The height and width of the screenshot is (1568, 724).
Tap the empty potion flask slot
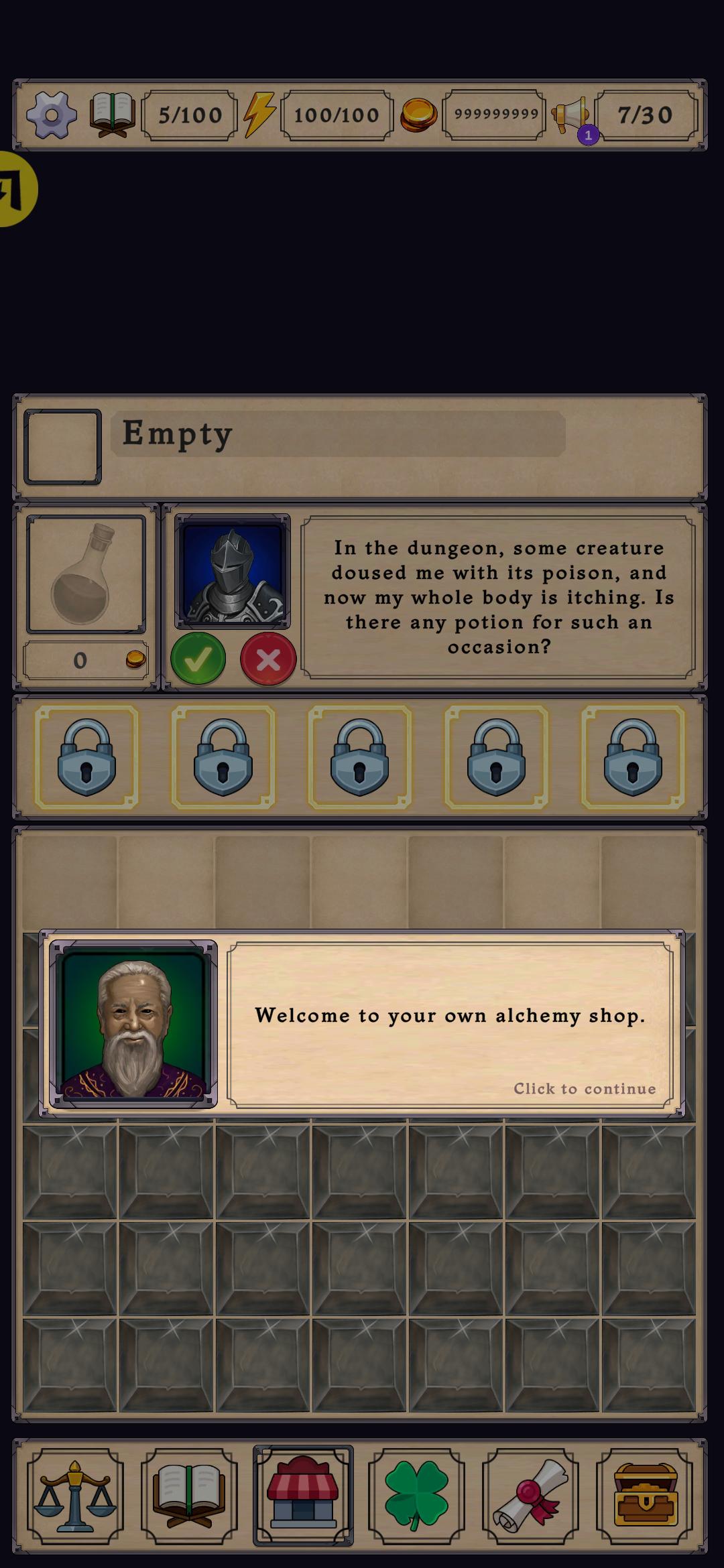[x=86, y=574]
